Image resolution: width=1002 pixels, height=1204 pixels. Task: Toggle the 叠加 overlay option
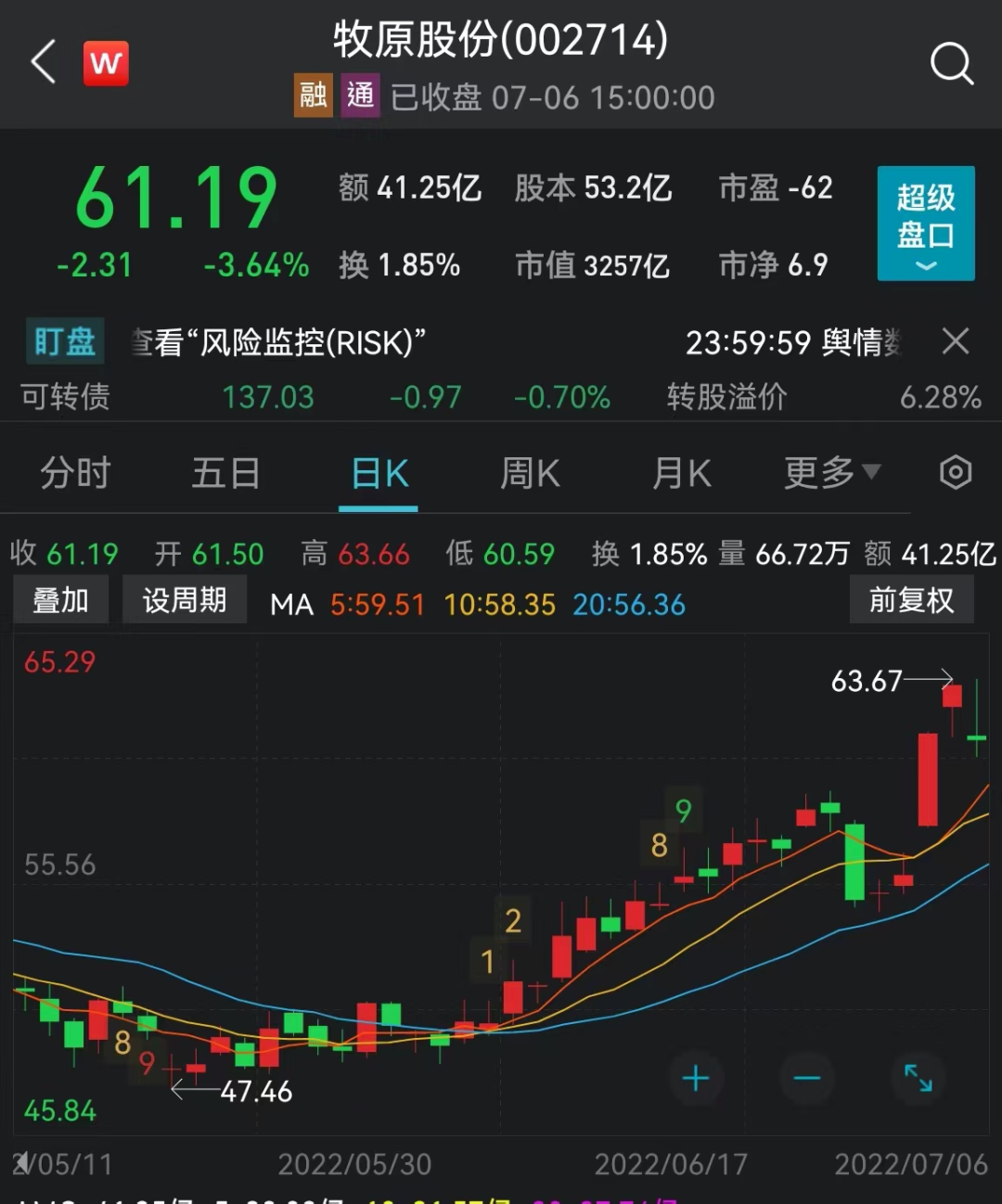point(60,599)
